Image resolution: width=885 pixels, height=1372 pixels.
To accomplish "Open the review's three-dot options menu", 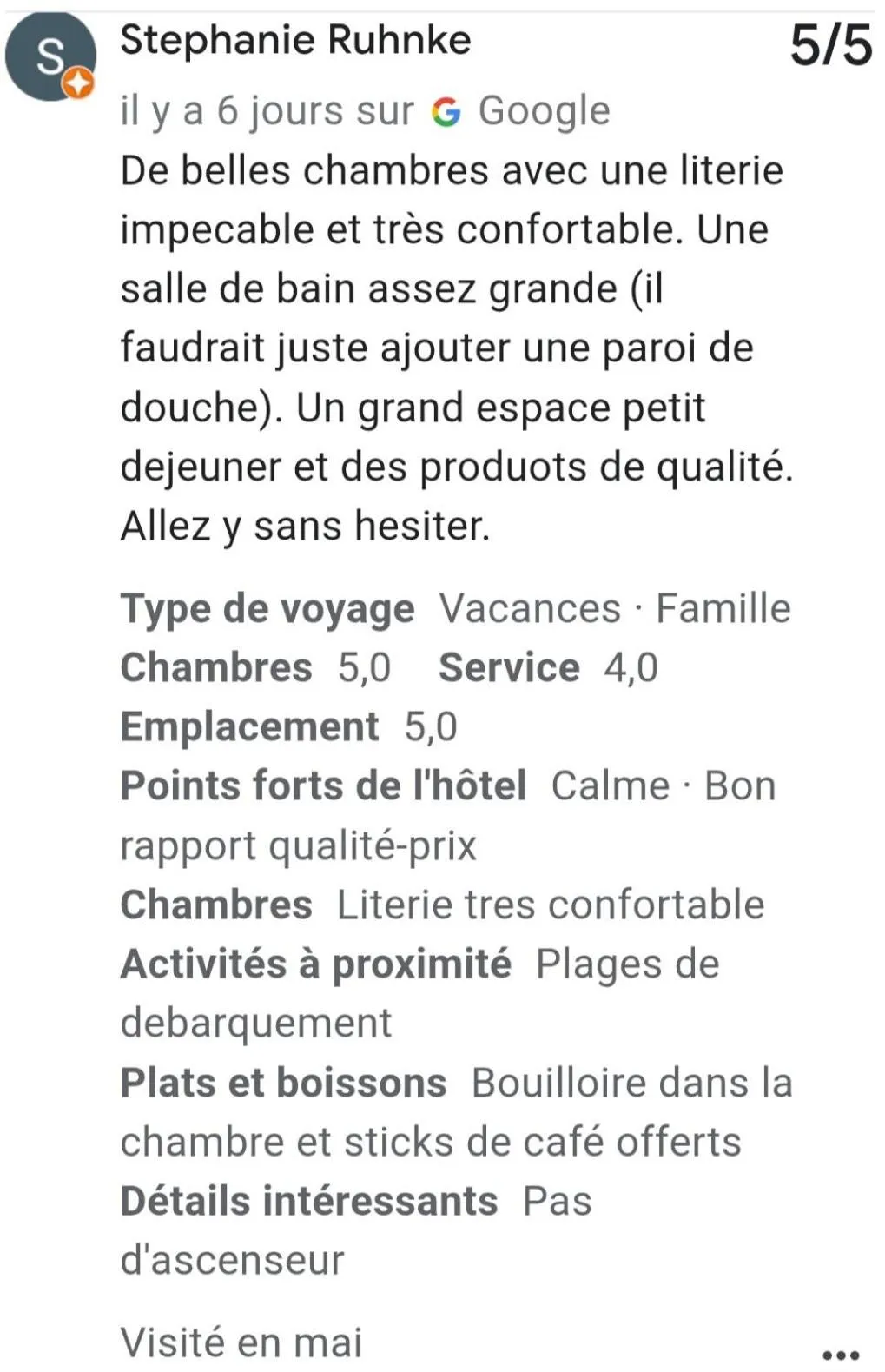I will click(840, 1354).
